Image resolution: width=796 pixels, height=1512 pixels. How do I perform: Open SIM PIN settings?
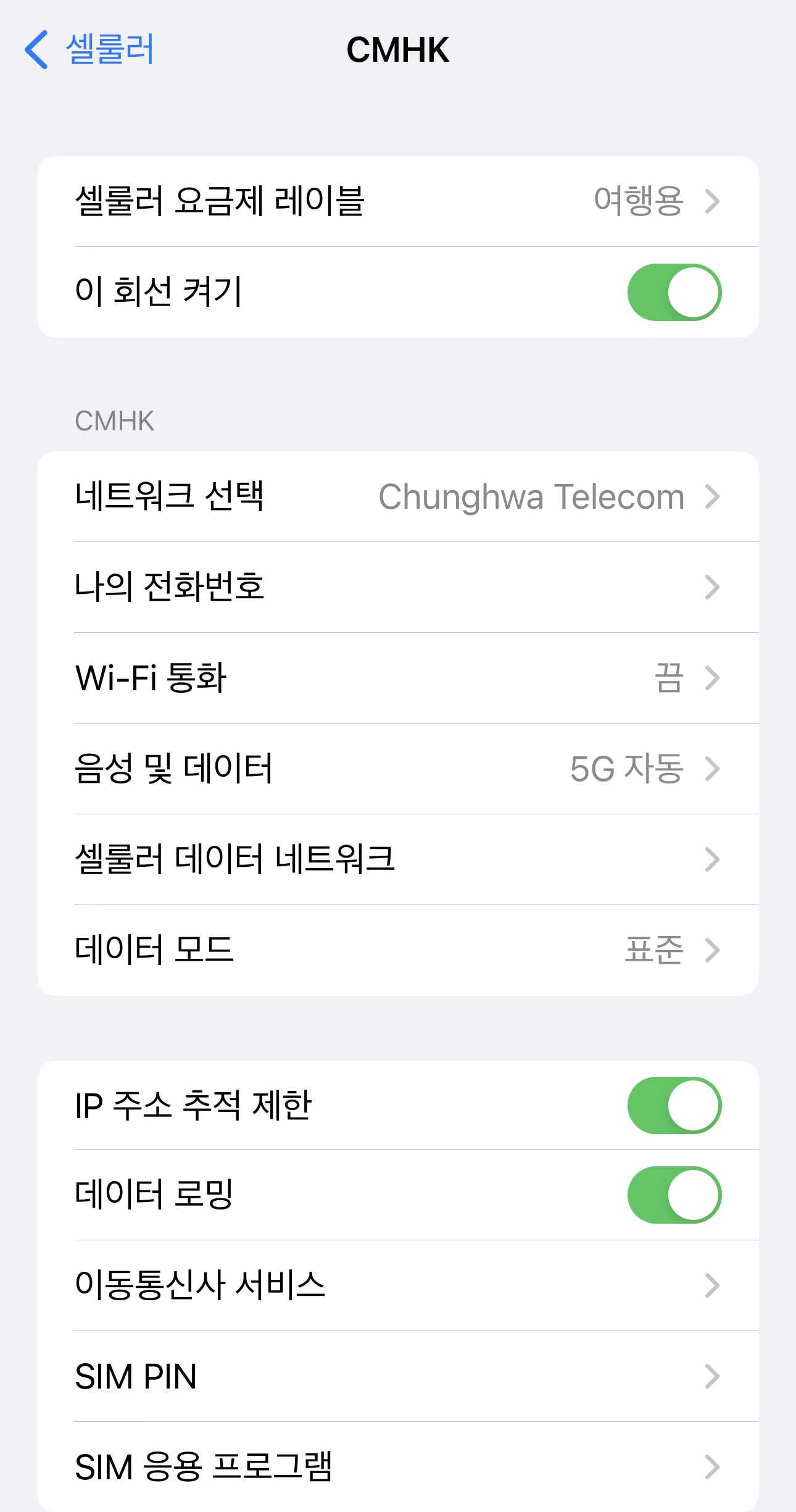[x=398, y=1376]
